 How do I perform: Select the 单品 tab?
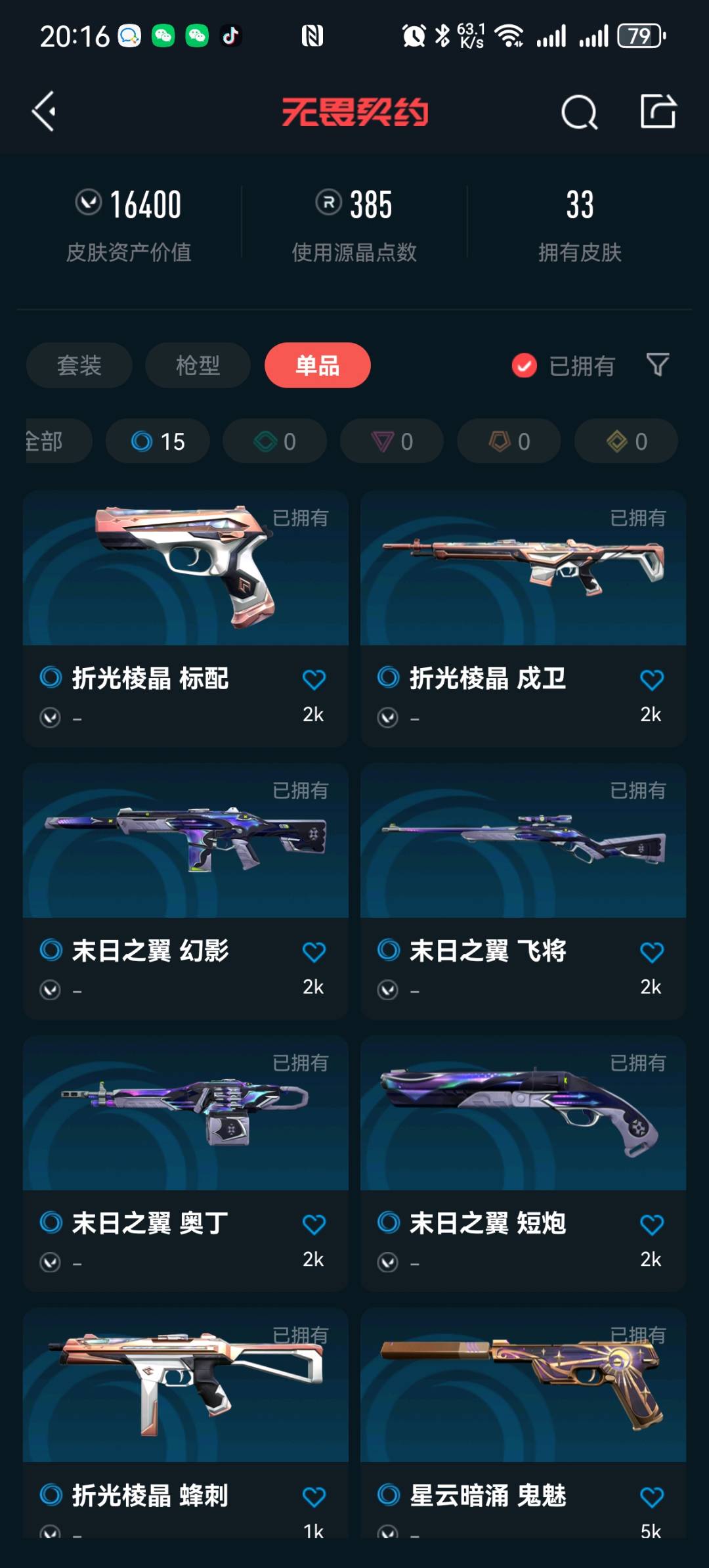(317, 365)
